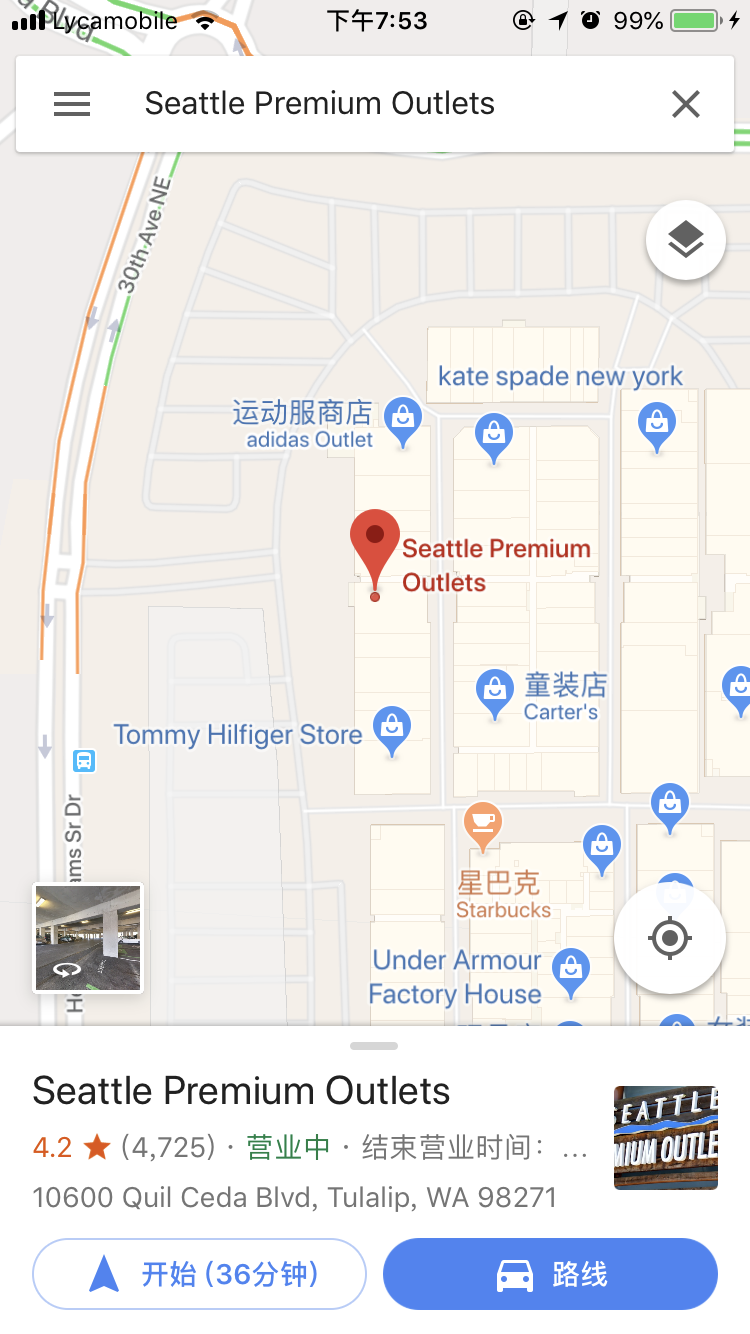Image resolution: width=750 pixels, height=1334 pixels.
Task: Select the kate spade new york place
Action: (x=559, y=377)
